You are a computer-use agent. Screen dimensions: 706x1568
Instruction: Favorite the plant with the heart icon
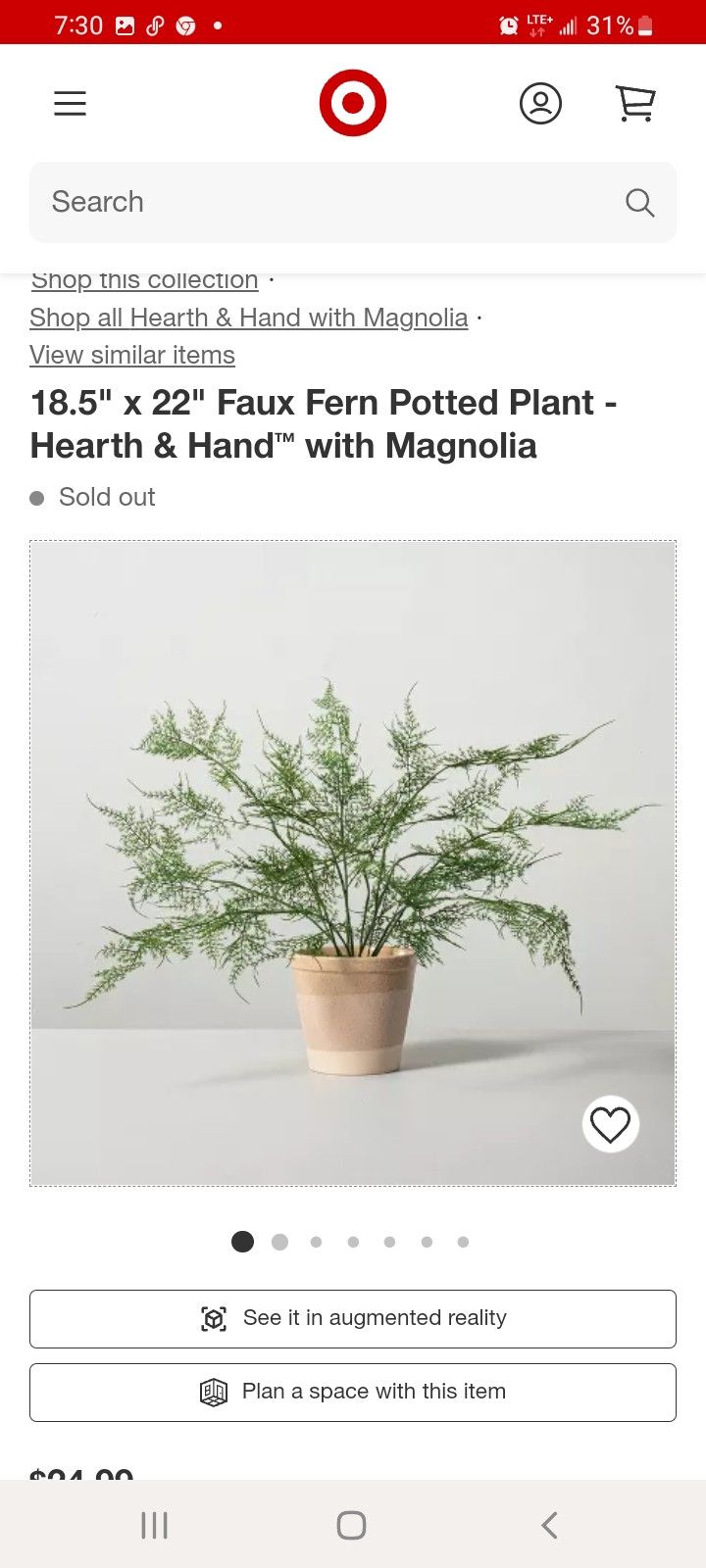[610, 1125]
